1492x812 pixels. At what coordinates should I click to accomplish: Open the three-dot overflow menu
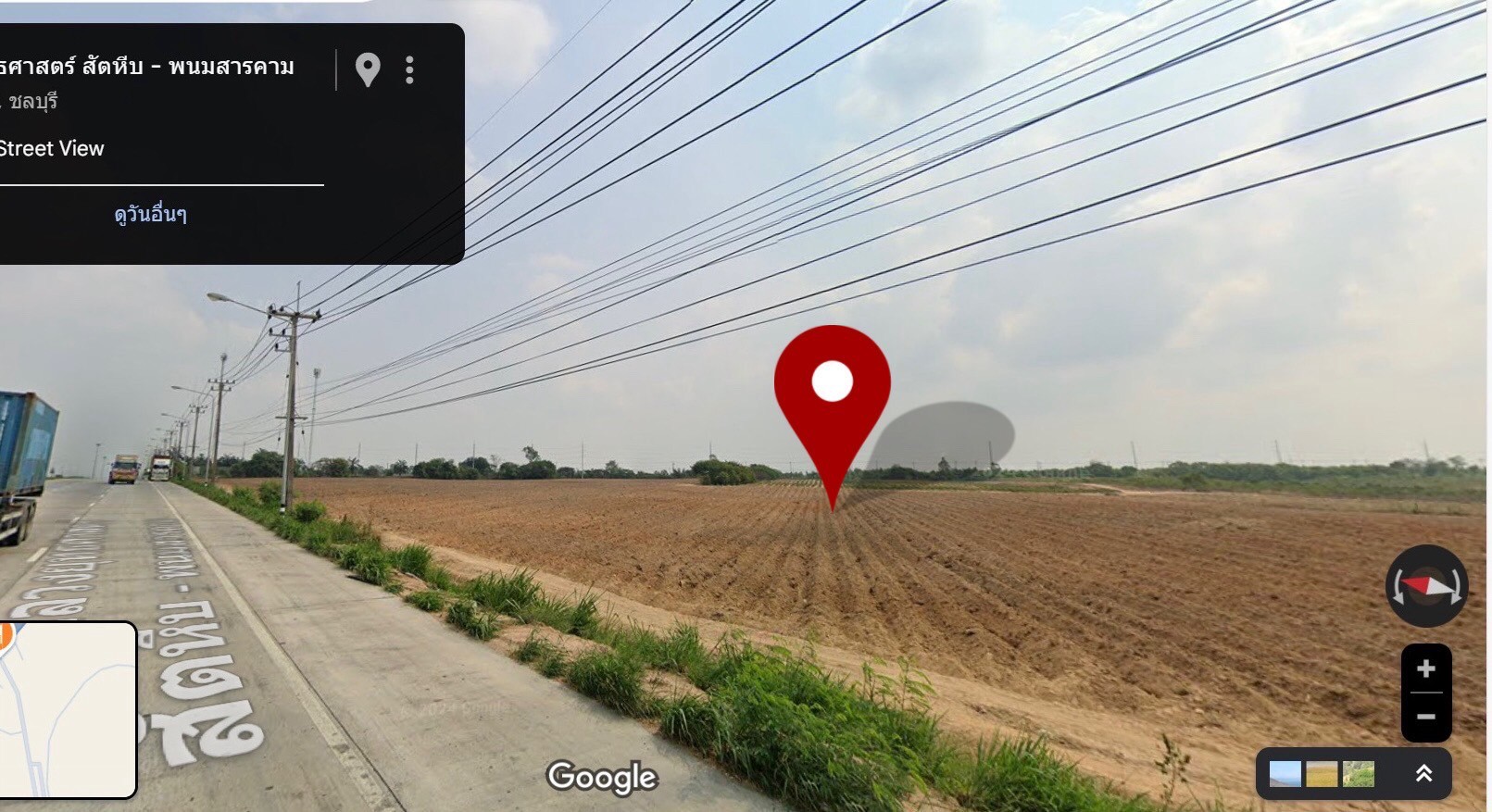pyautogui.click(x=409, y=70)
